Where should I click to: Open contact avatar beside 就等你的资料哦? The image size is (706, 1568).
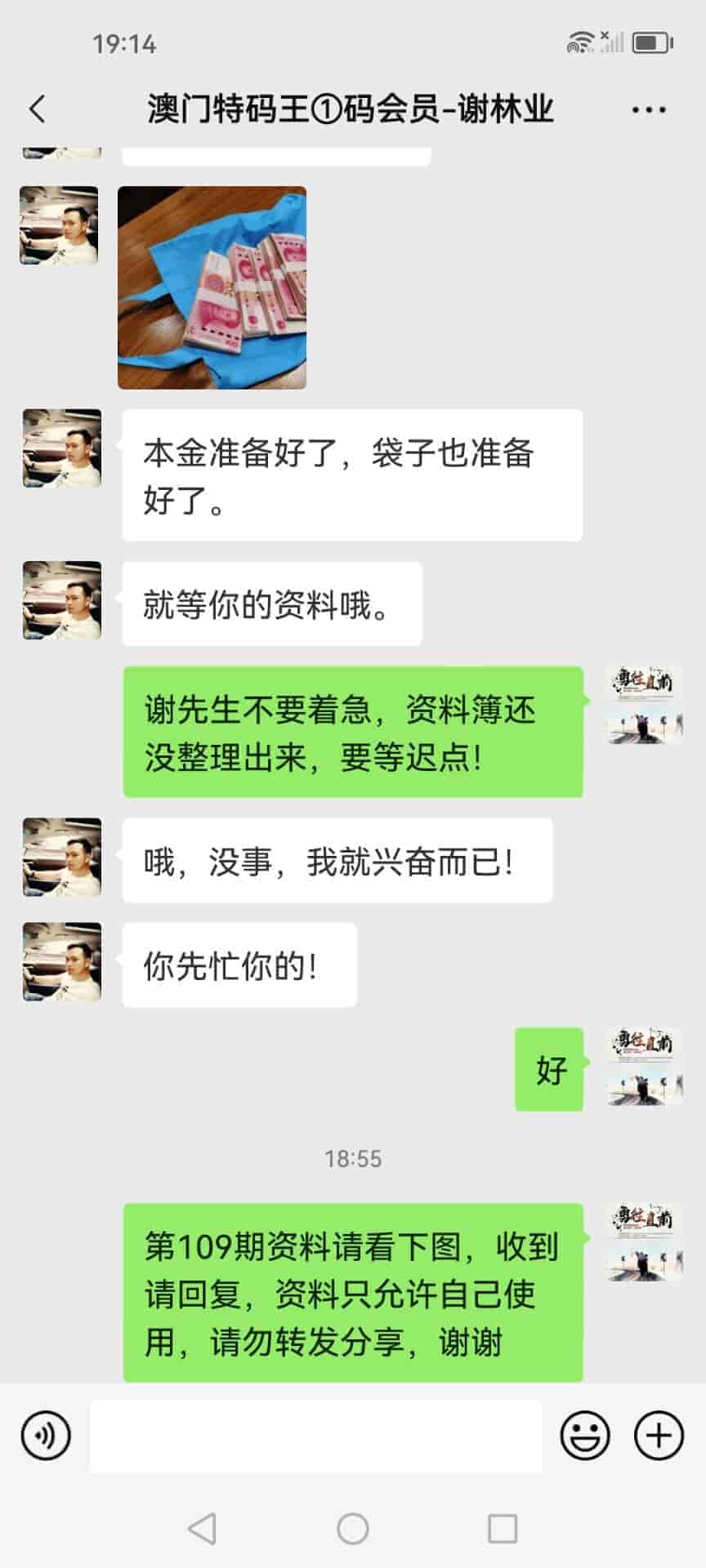[x=62, y=600]
